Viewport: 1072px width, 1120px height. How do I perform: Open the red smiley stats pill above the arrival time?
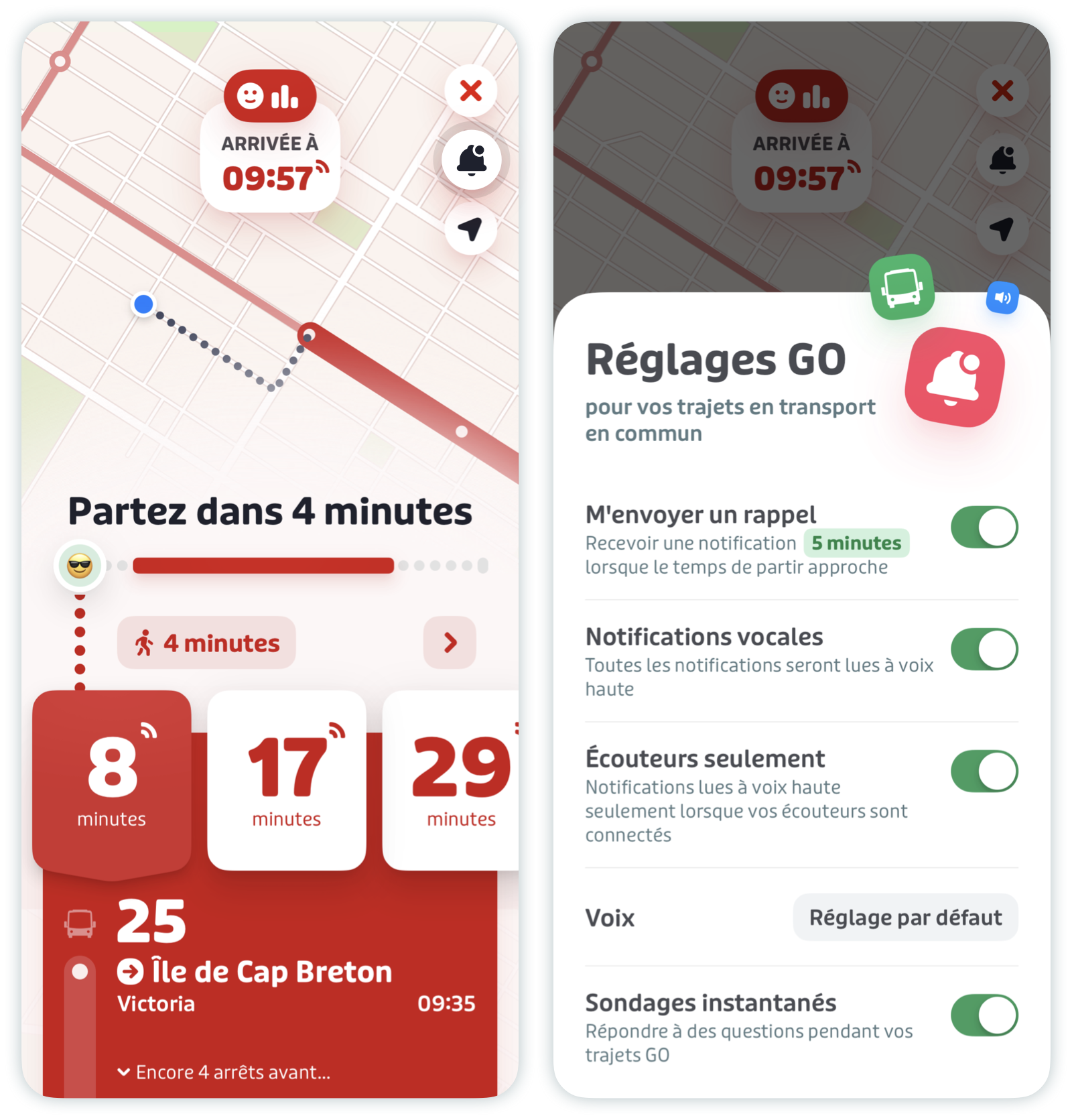269,96
